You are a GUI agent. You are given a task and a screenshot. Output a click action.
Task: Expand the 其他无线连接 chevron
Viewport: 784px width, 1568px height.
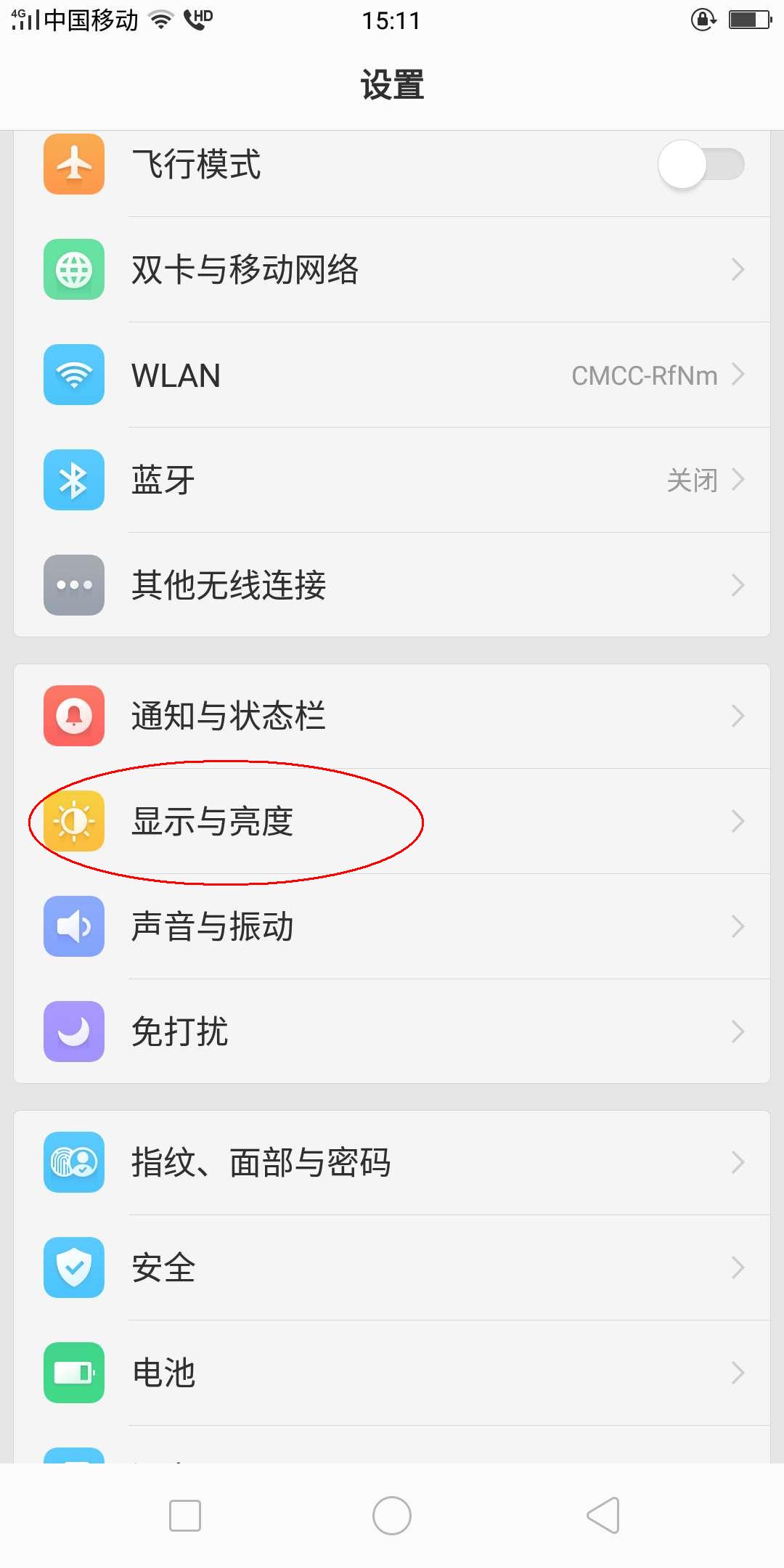pyautogui.click(x=738, y=585)
